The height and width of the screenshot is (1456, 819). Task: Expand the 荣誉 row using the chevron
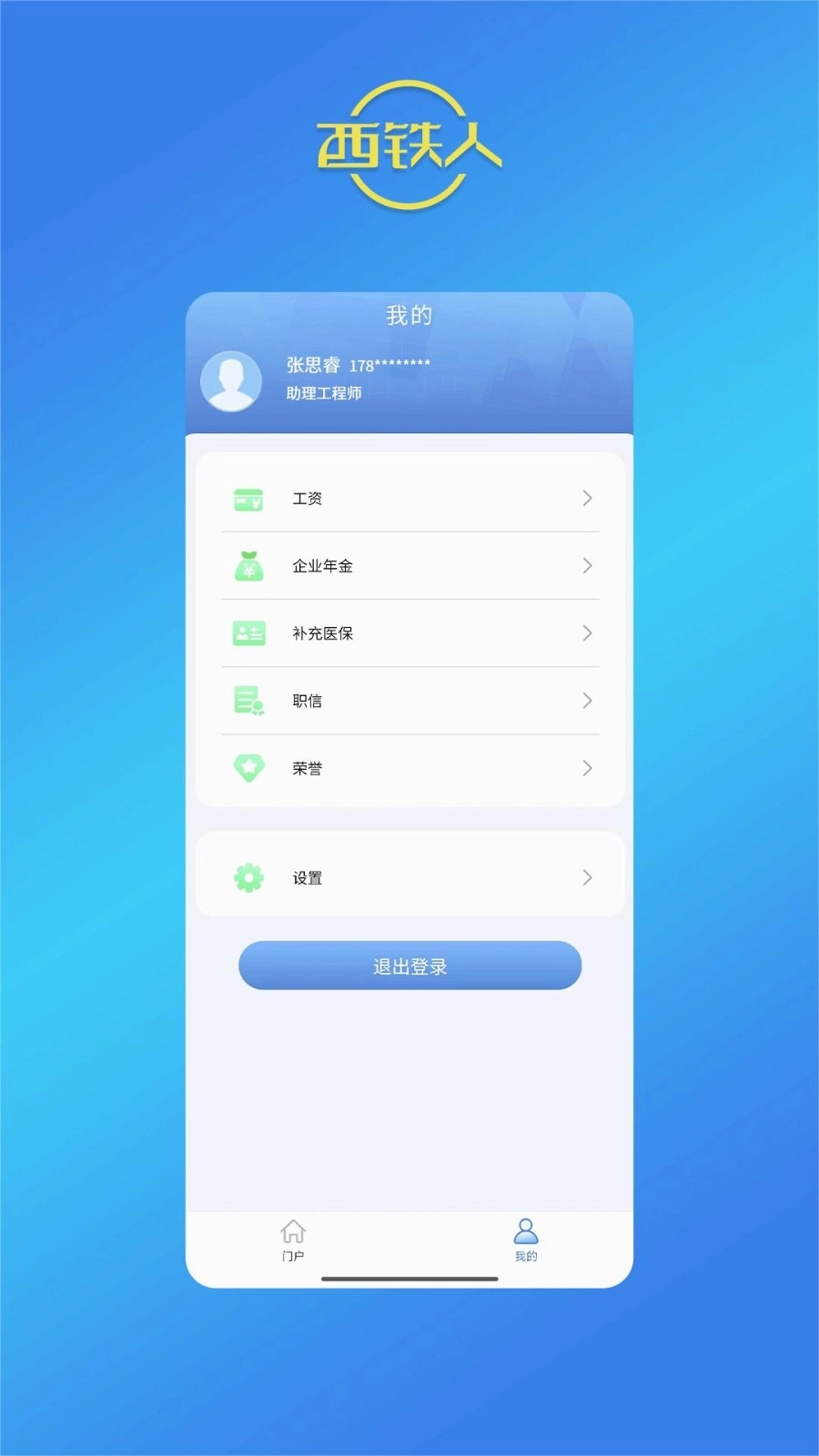(587, 767)
